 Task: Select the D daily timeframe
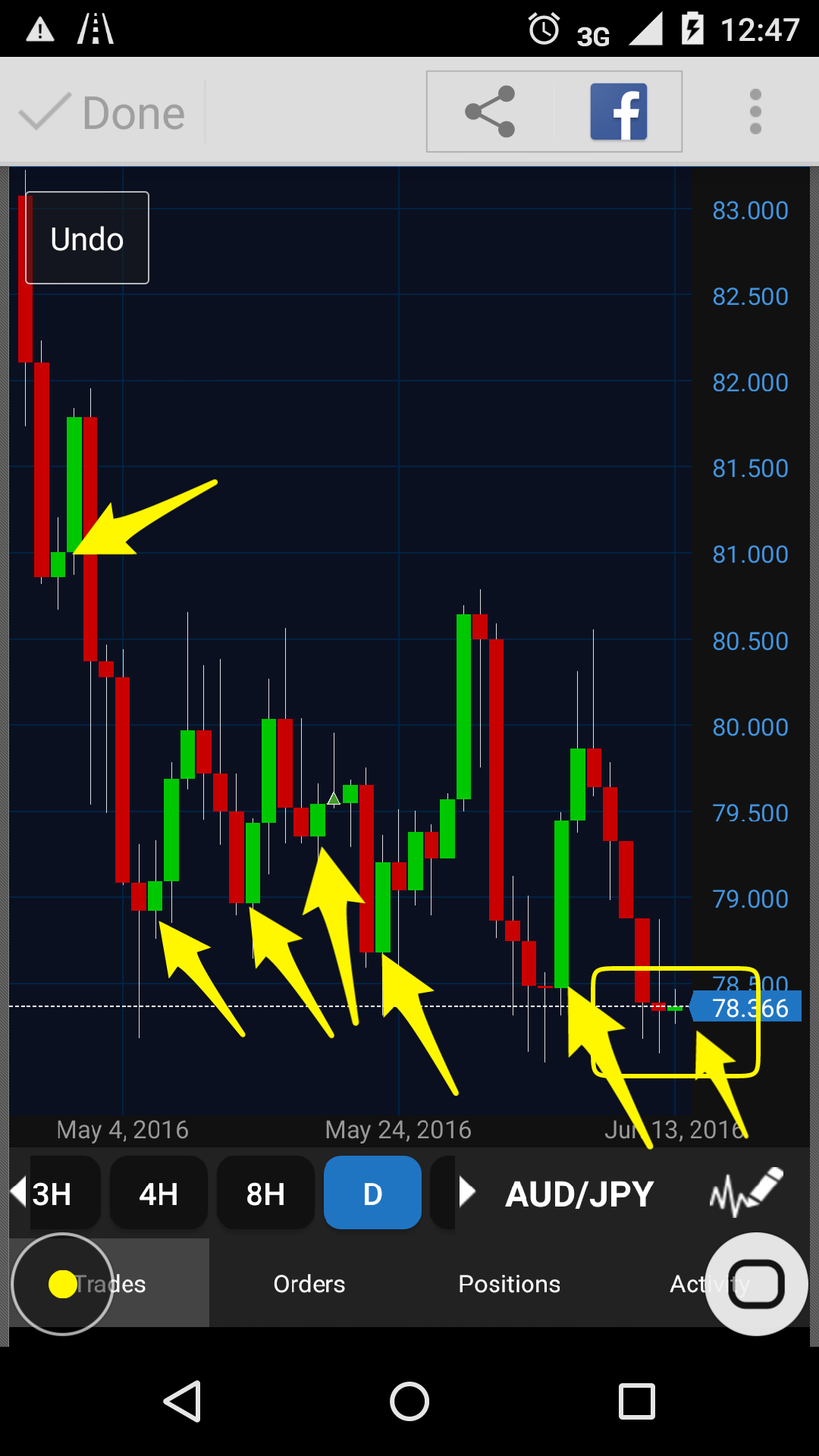coord(372,1194)
